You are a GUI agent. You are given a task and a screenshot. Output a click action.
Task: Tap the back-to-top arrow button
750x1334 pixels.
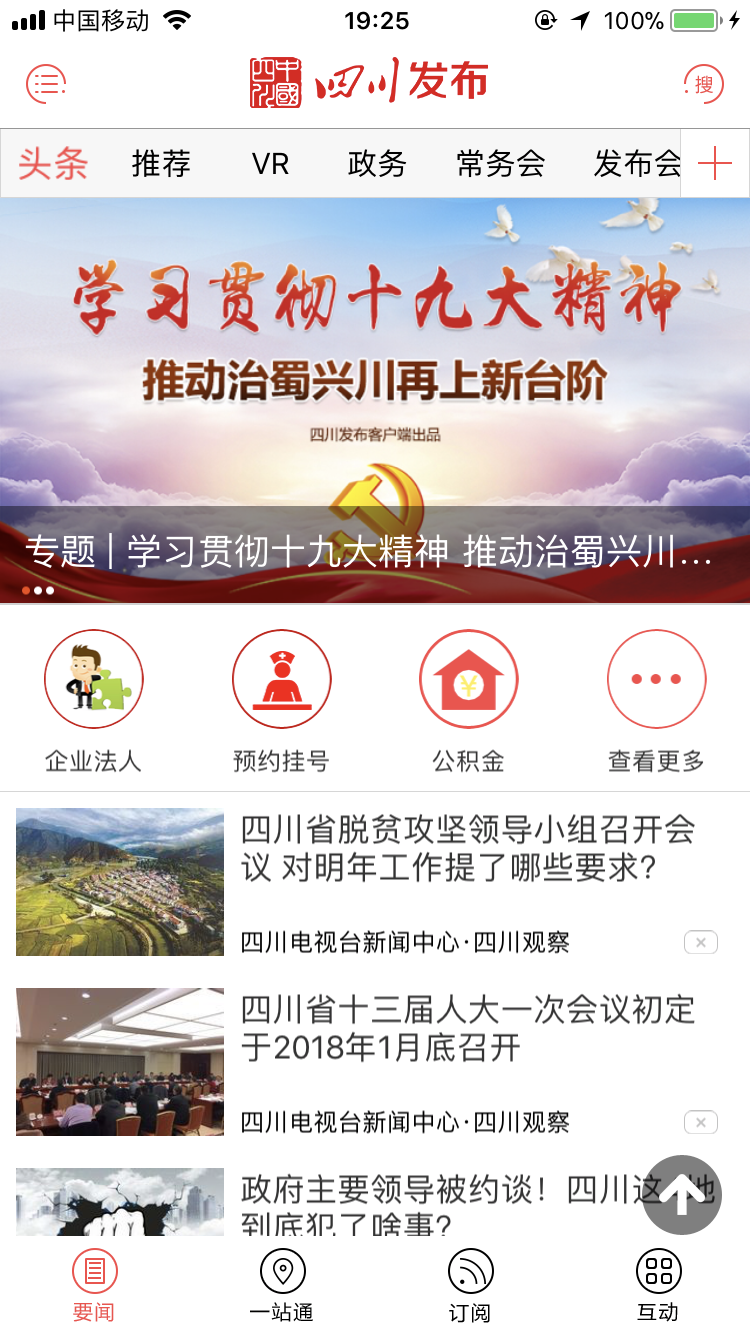[682, 1195]
